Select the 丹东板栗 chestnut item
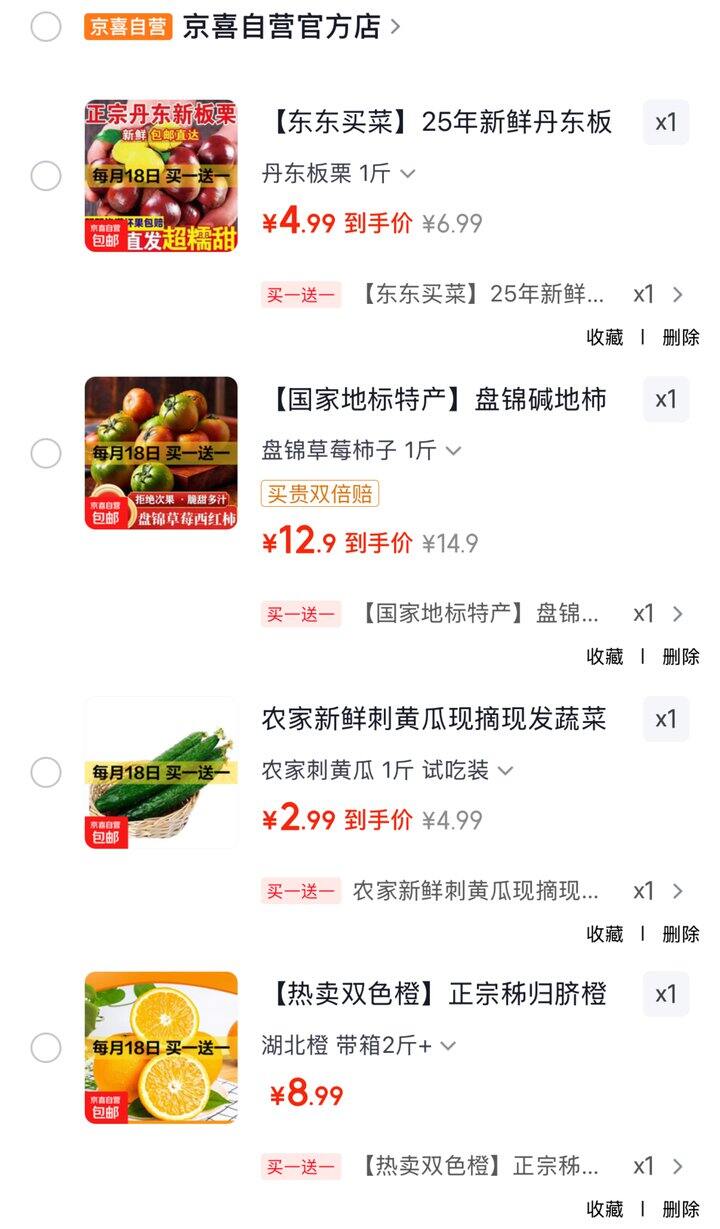The width and height of the screenshot is (720, 1229). tap(46, 176)
